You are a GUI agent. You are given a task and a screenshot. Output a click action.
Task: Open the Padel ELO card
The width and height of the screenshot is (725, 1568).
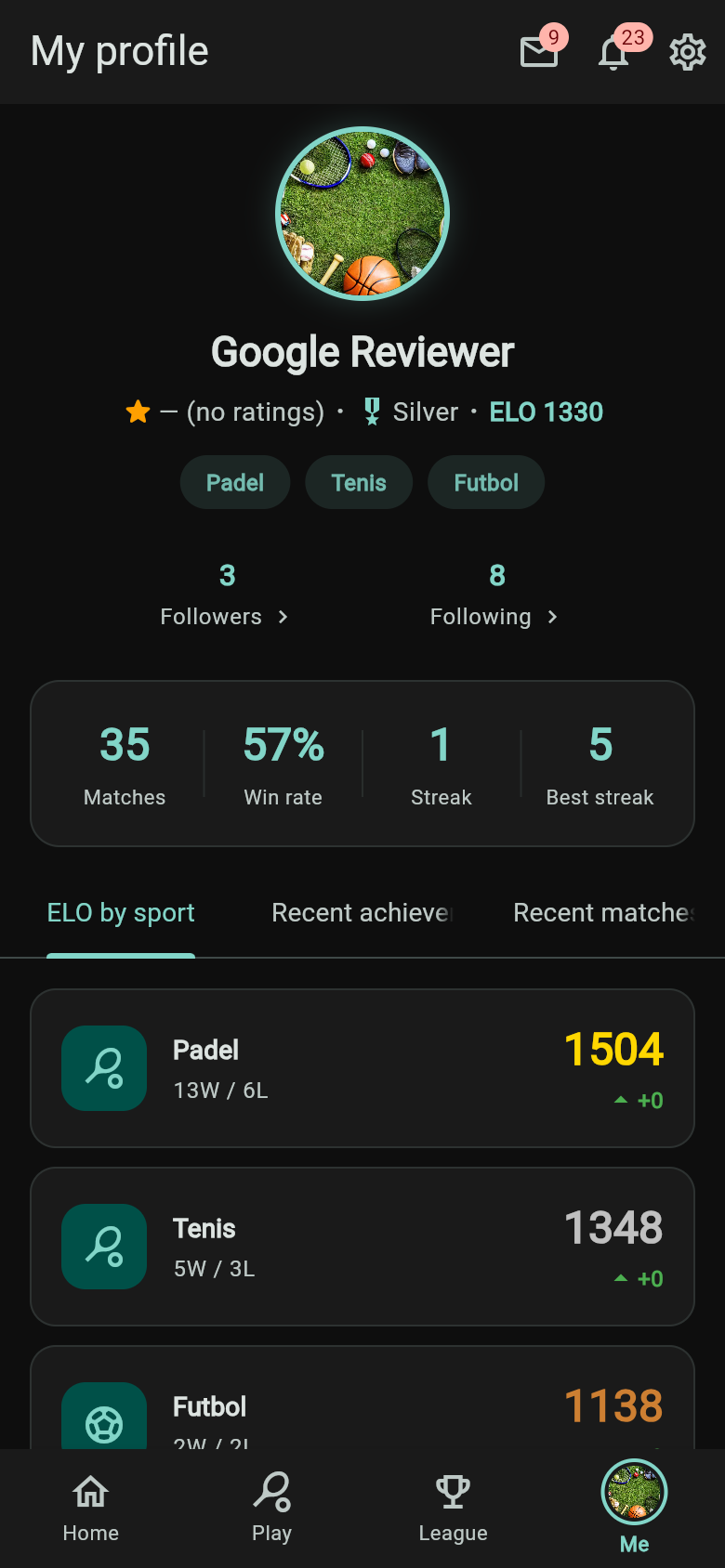(362, 1068)
